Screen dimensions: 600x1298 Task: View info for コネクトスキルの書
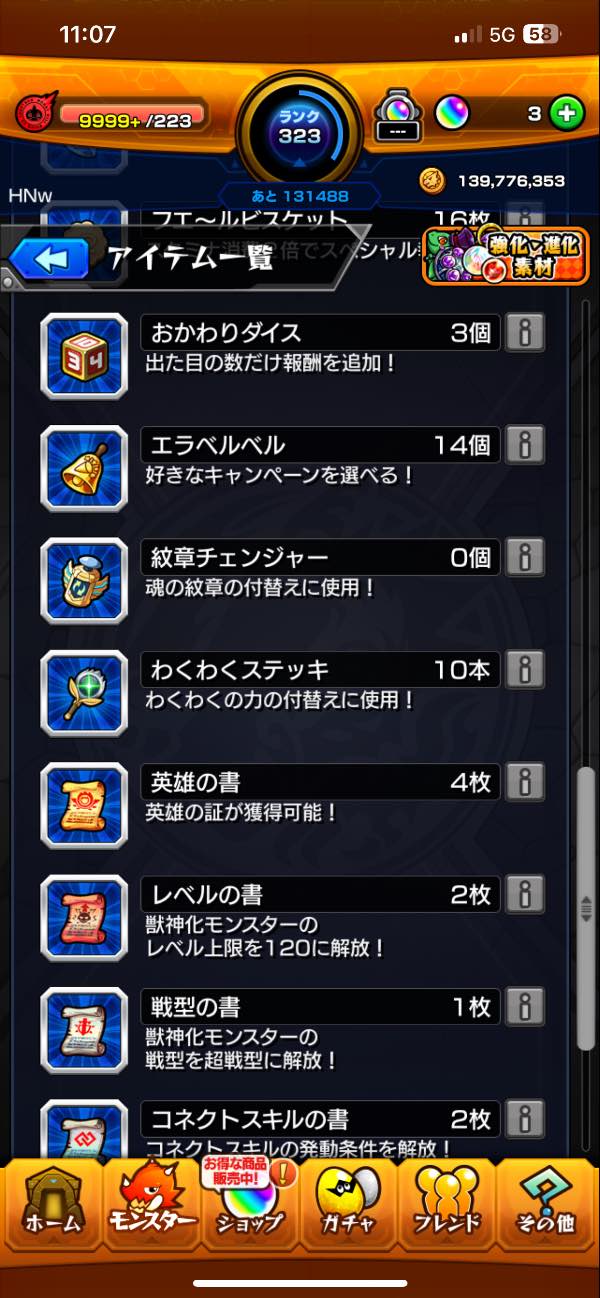pyautogui.click(x=525, y=1118)
